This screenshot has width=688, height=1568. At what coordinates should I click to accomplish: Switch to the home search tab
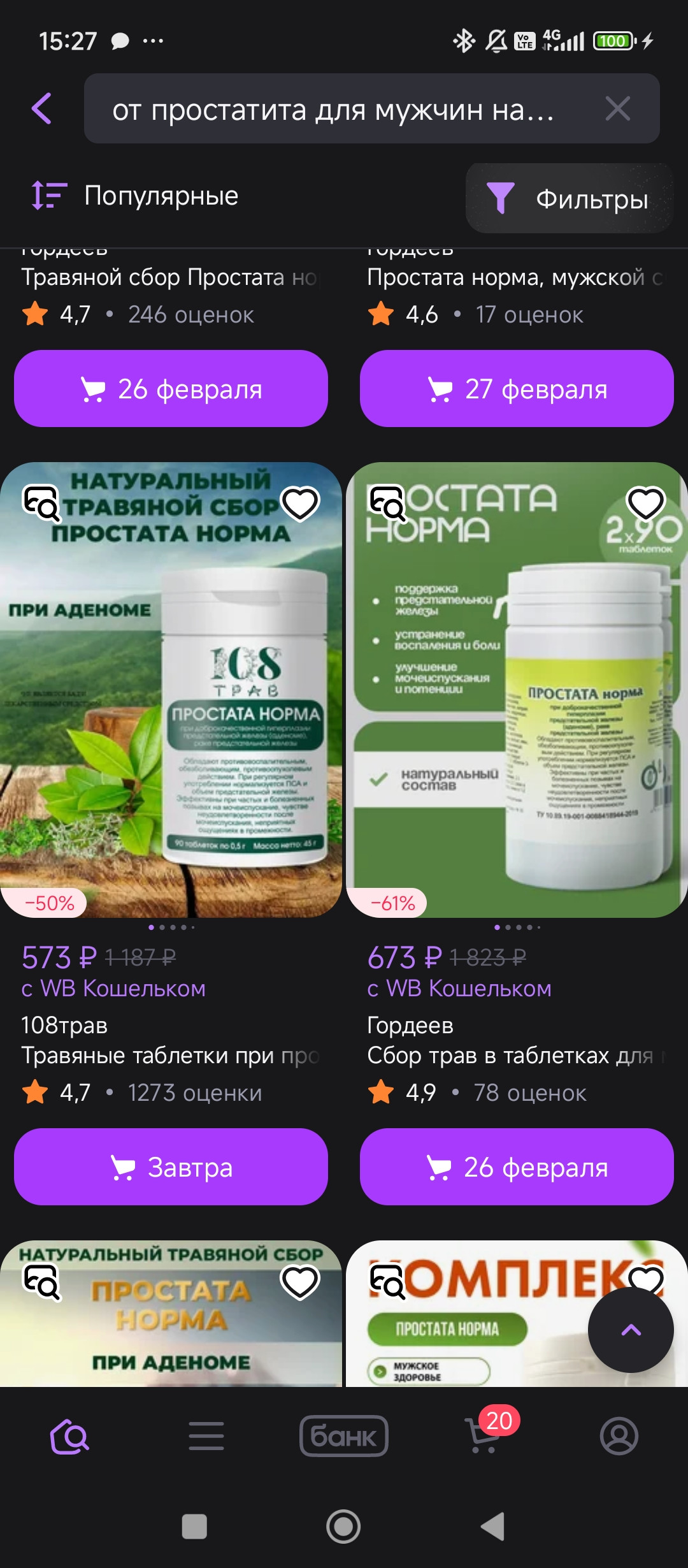coord(69,1437)
